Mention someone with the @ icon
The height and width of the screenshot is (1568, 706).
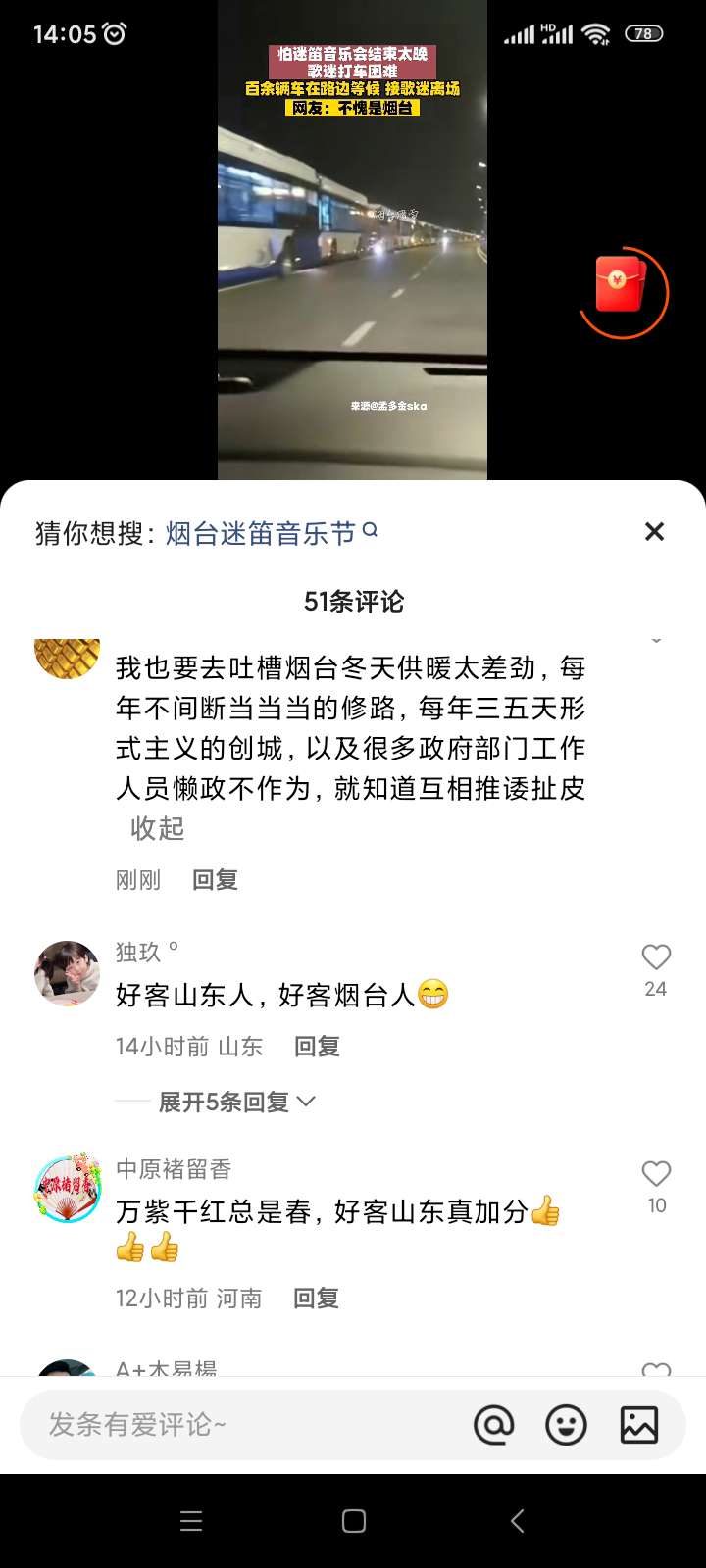tap(494, 1425)
